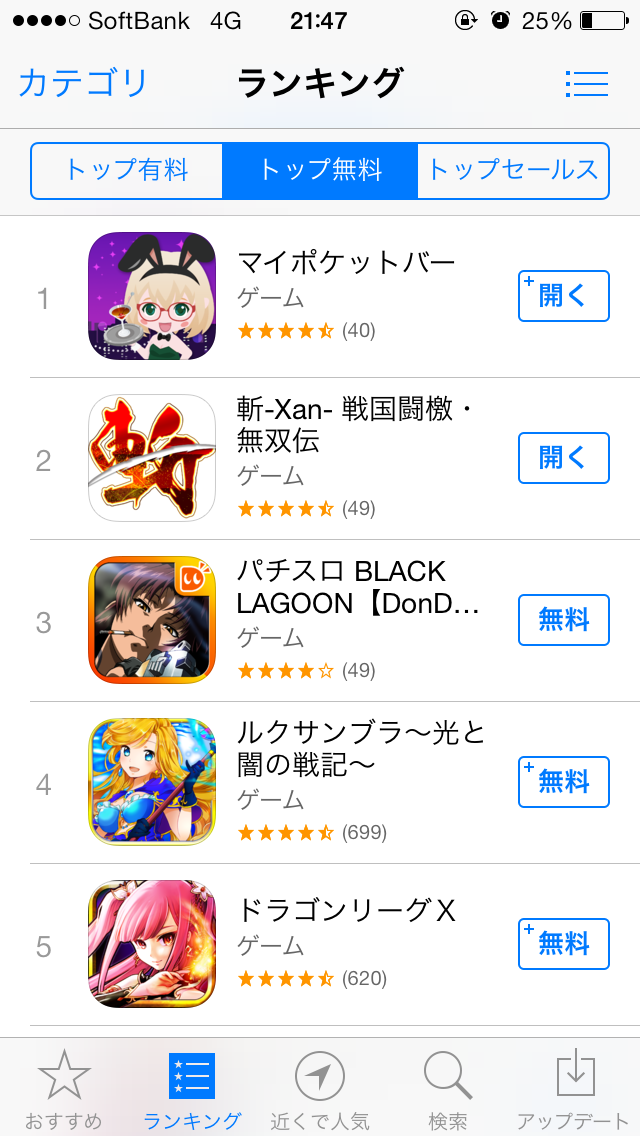
Task: Switch to the トップセールス segment
Action: pos(512,170)
